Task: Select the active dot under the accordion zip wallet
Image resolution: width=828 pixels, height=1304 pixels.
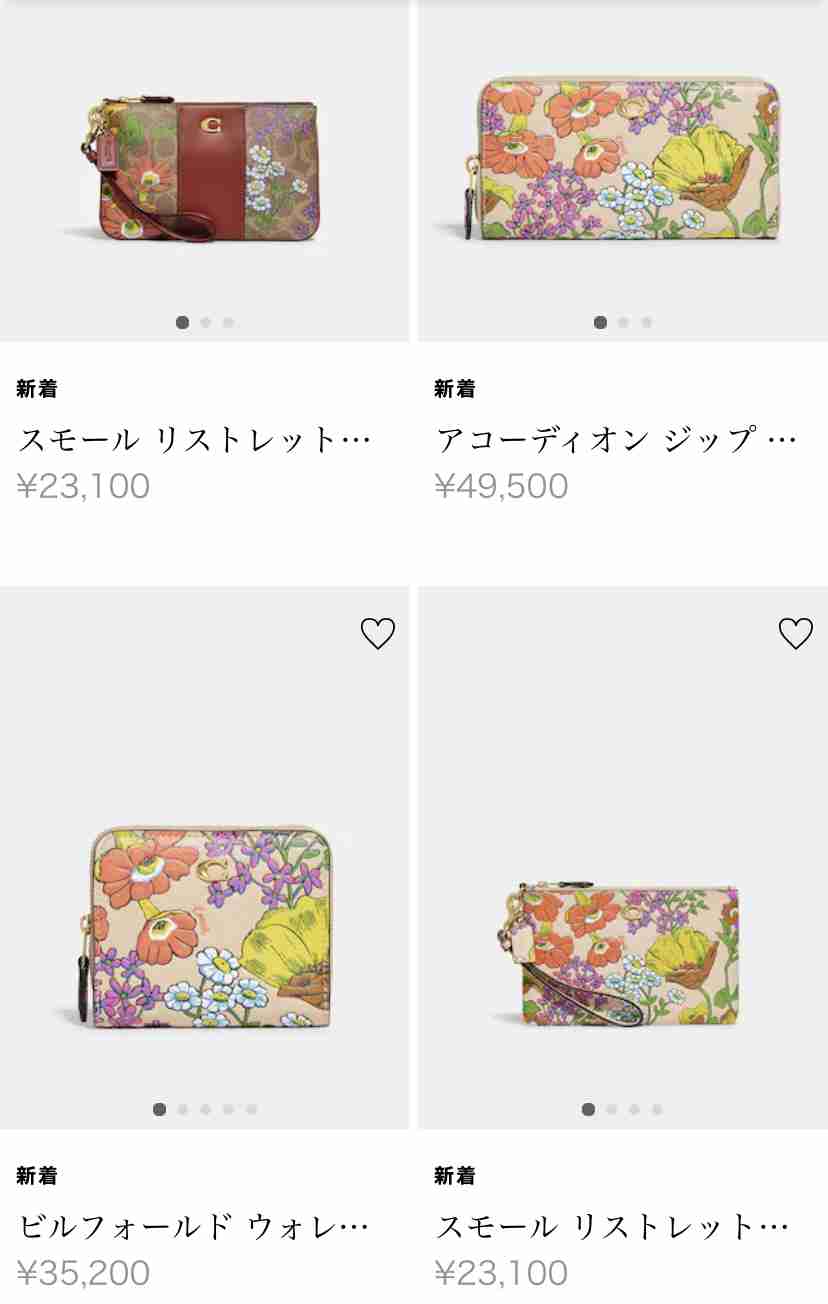Action: (600, 322)
